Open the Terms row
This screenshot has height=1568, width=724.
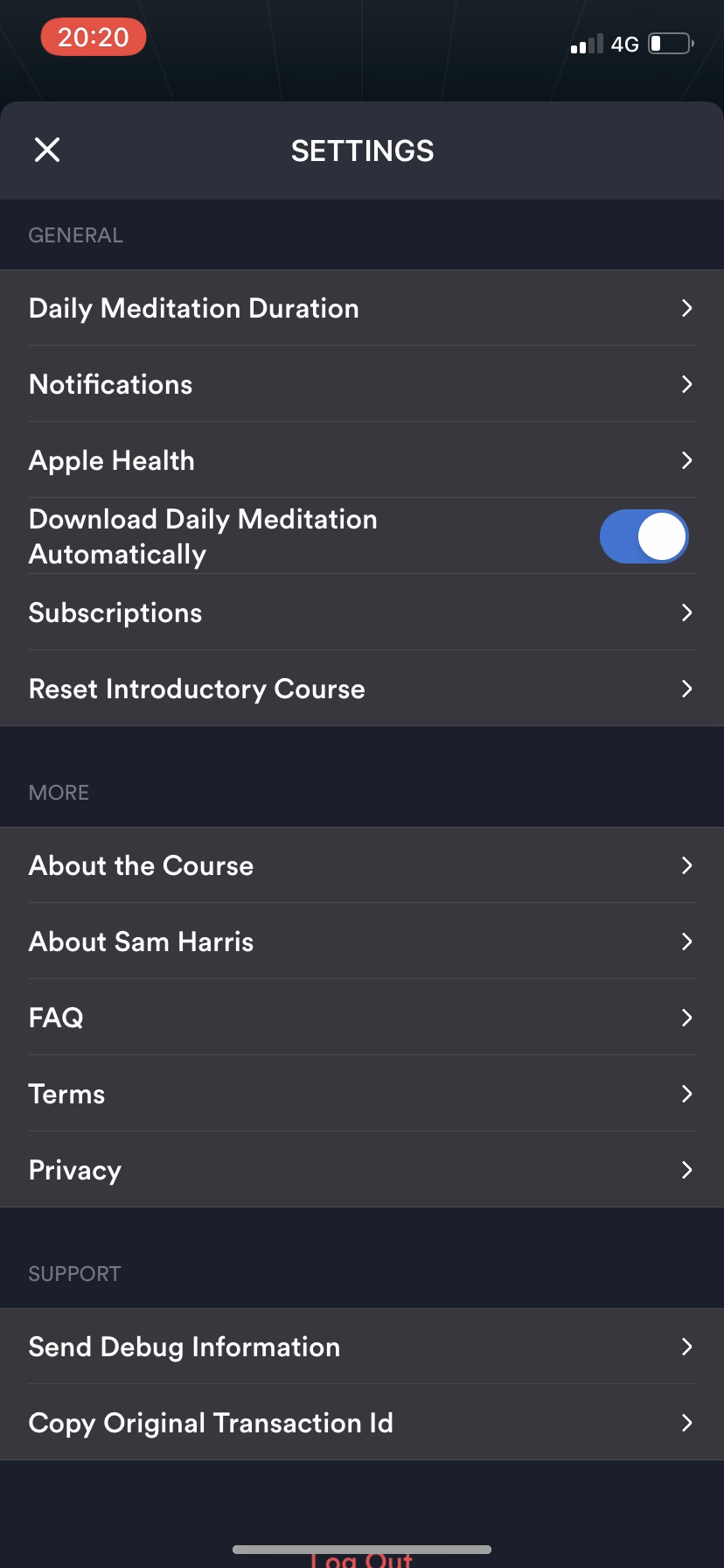click(361, 1094)
